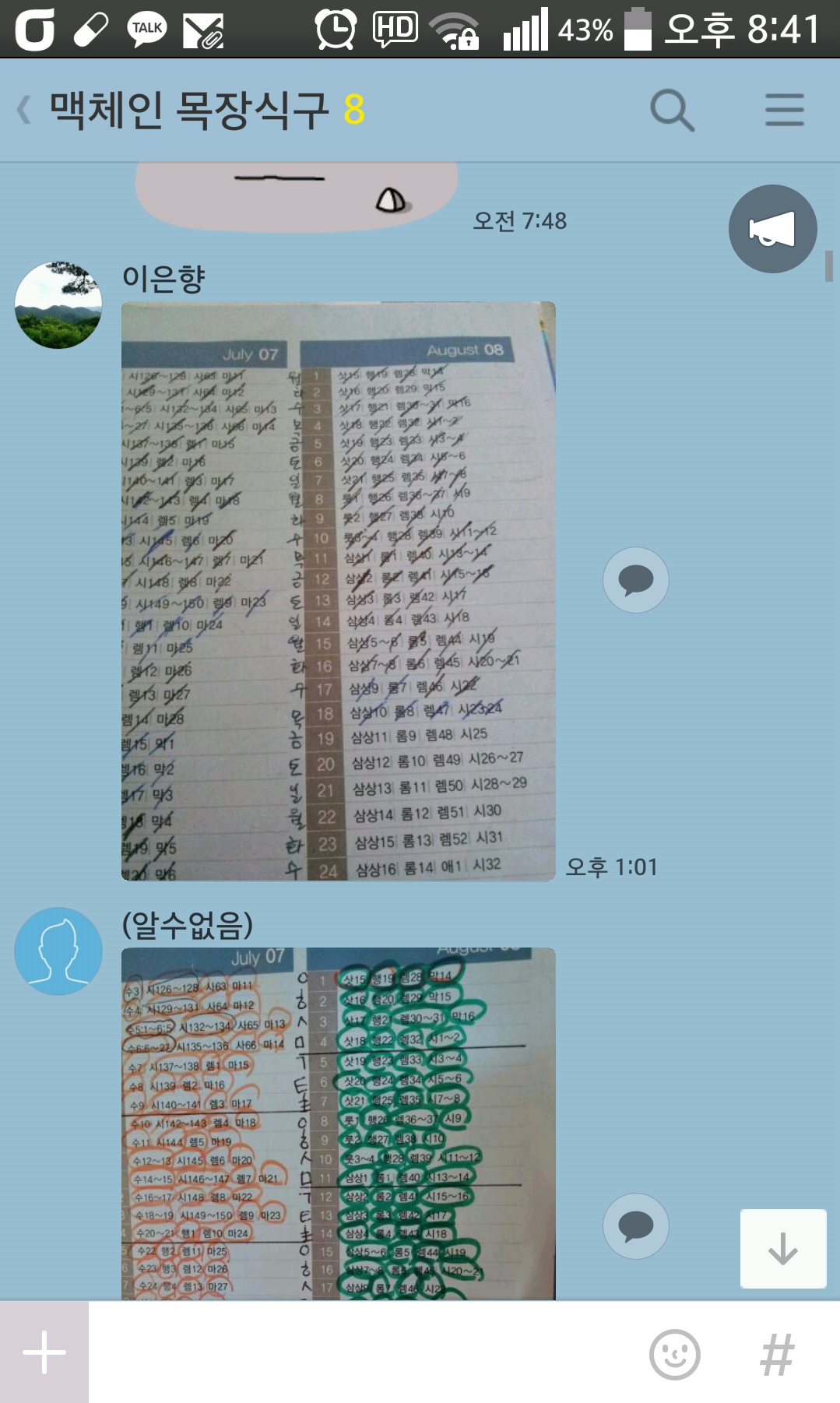The width and height of the screenshot is (840, 1403).
Task: Open the hashtag search button
Action: 777,1354
